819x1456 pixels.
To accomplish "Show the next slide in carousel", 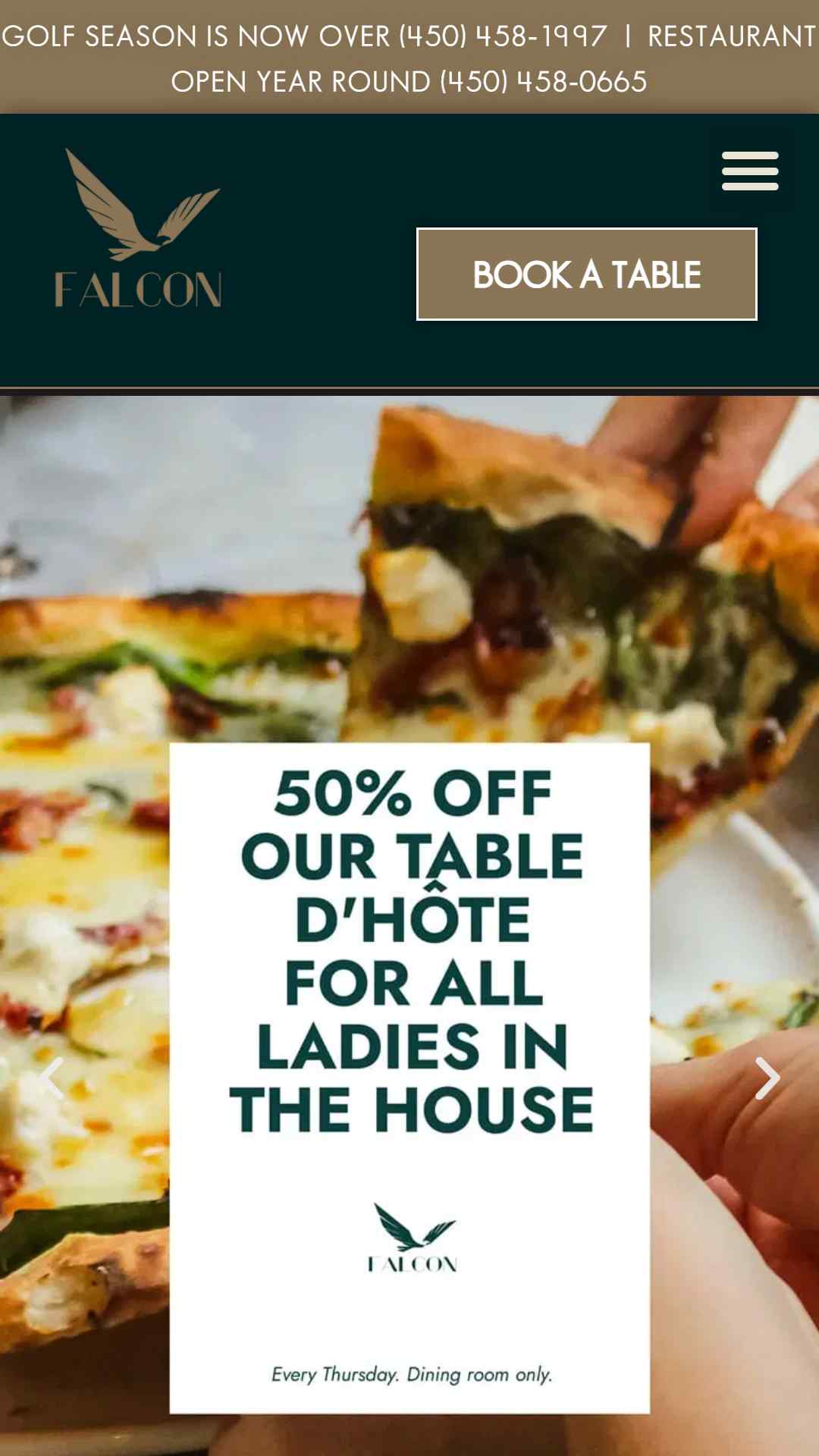I will 767,1078.
